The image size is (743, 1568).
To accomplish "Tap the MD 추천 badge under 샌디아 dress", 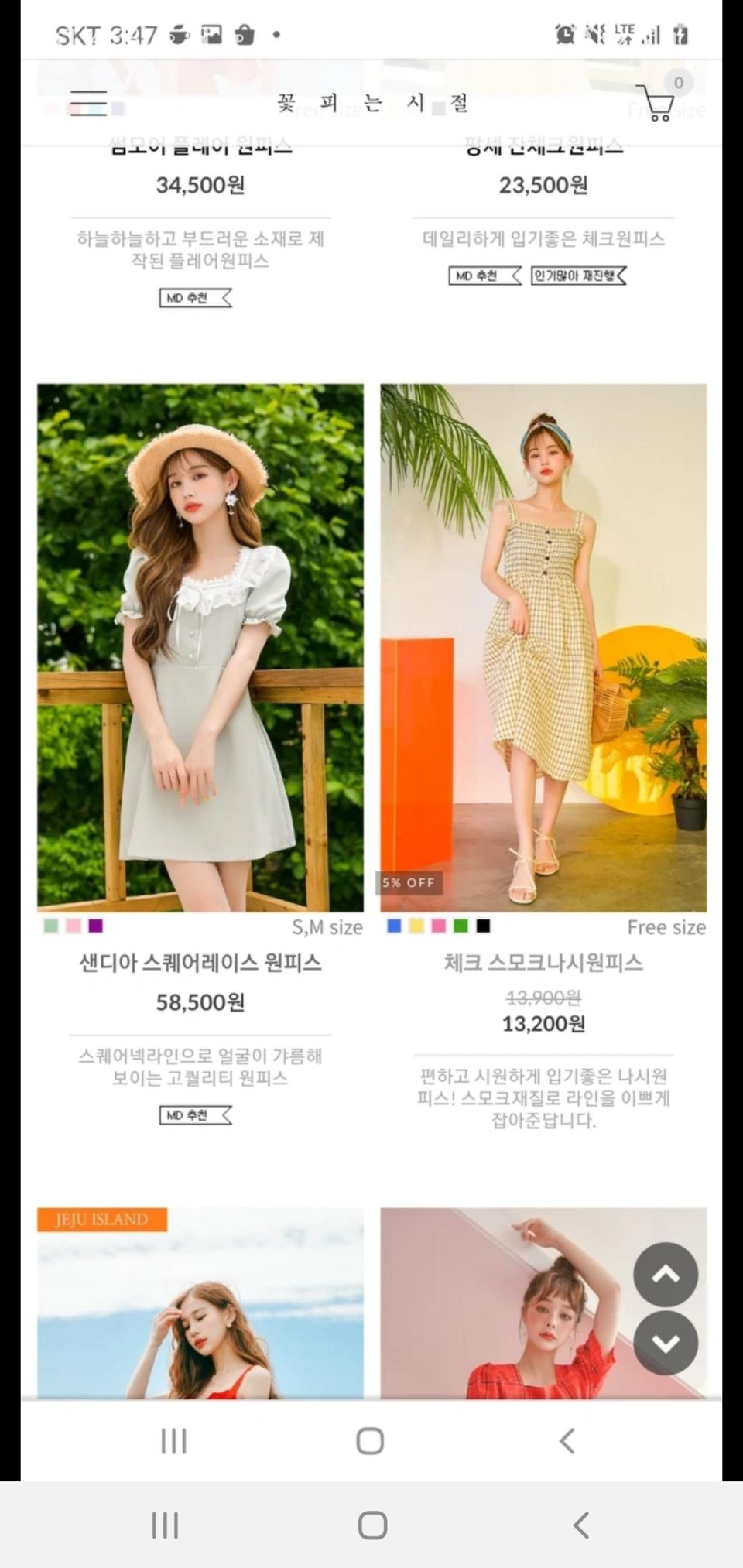I will [196, 1114].
